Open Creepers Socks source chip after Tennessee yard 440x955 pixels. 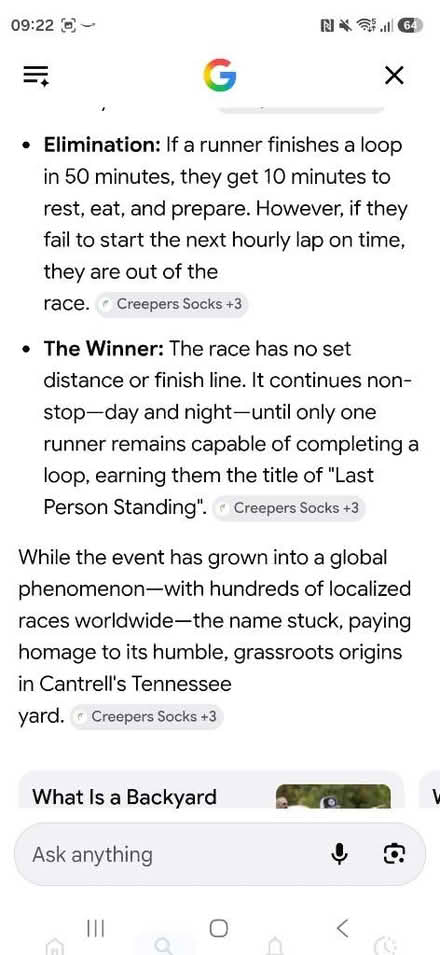tap(147, 716)
